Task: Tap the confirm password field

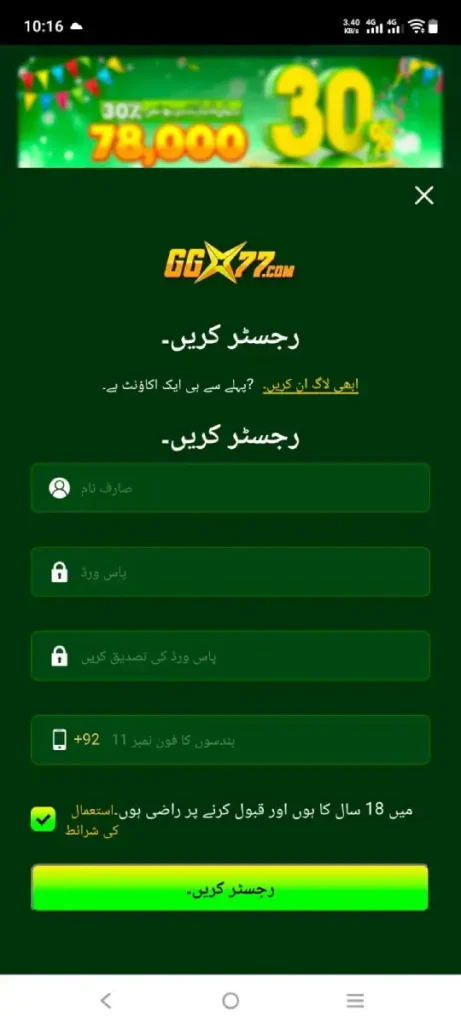Action: coord(230,656)
